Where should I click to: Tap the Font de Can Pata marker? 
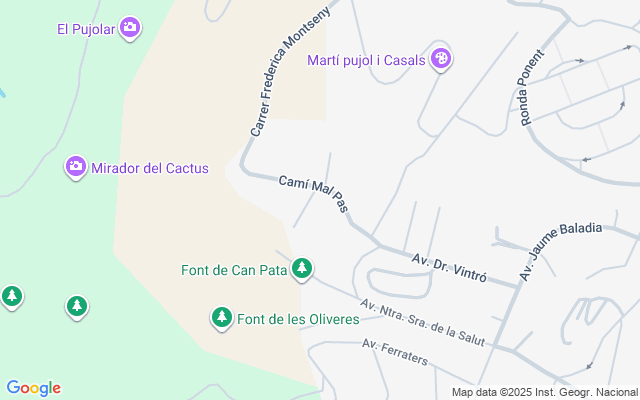[302, 269]
